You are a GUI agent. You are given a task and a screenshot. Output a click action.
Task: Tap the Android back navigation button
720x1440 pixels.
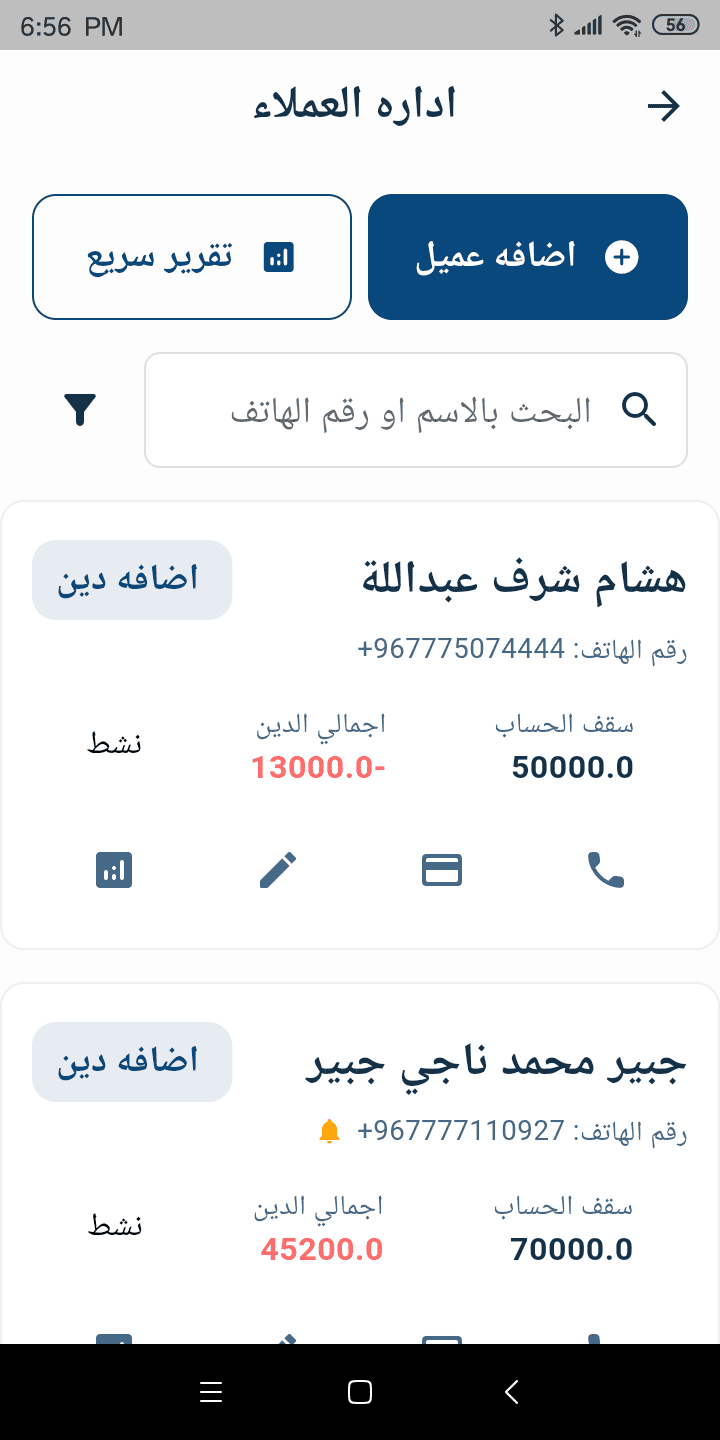click(x=511, y=1391)
